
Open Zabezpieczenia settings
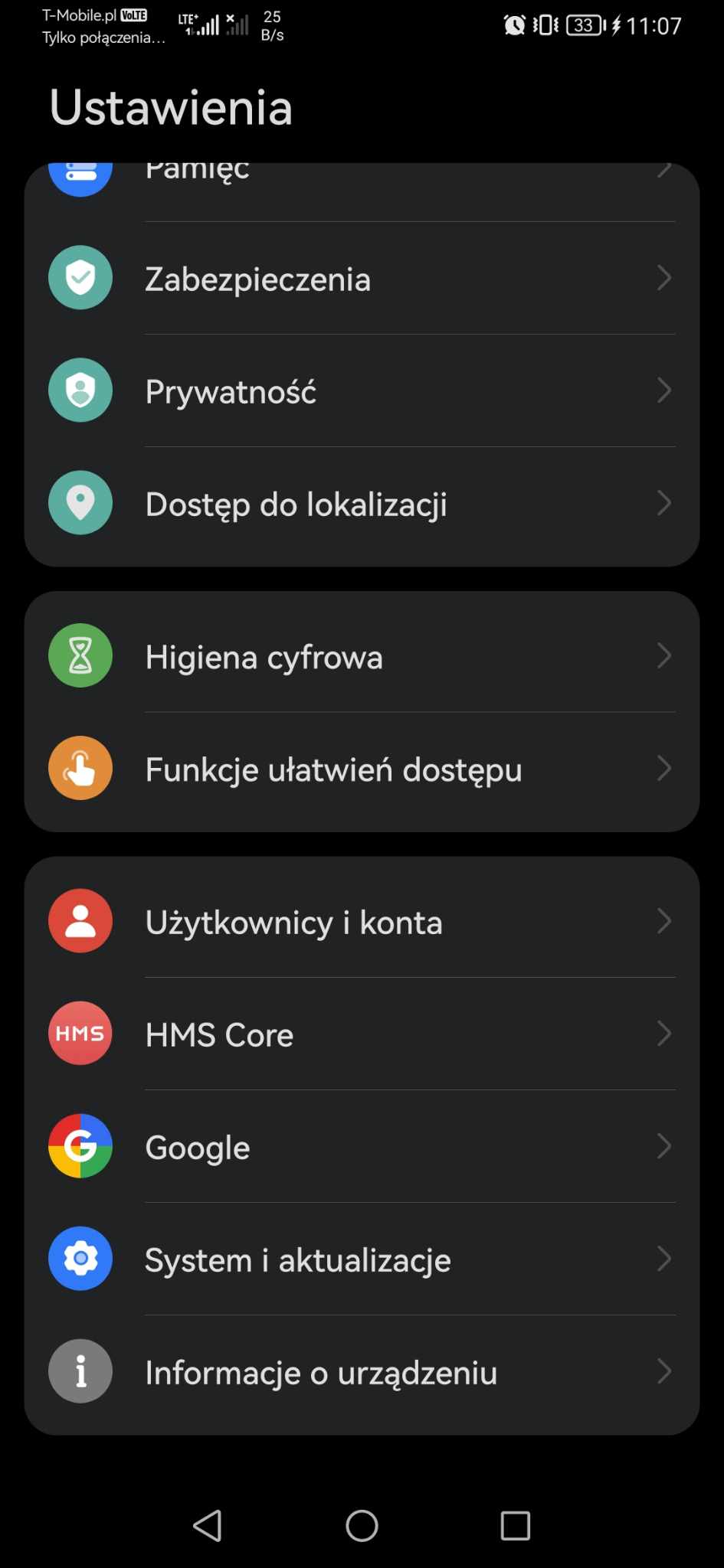point(362,278)
